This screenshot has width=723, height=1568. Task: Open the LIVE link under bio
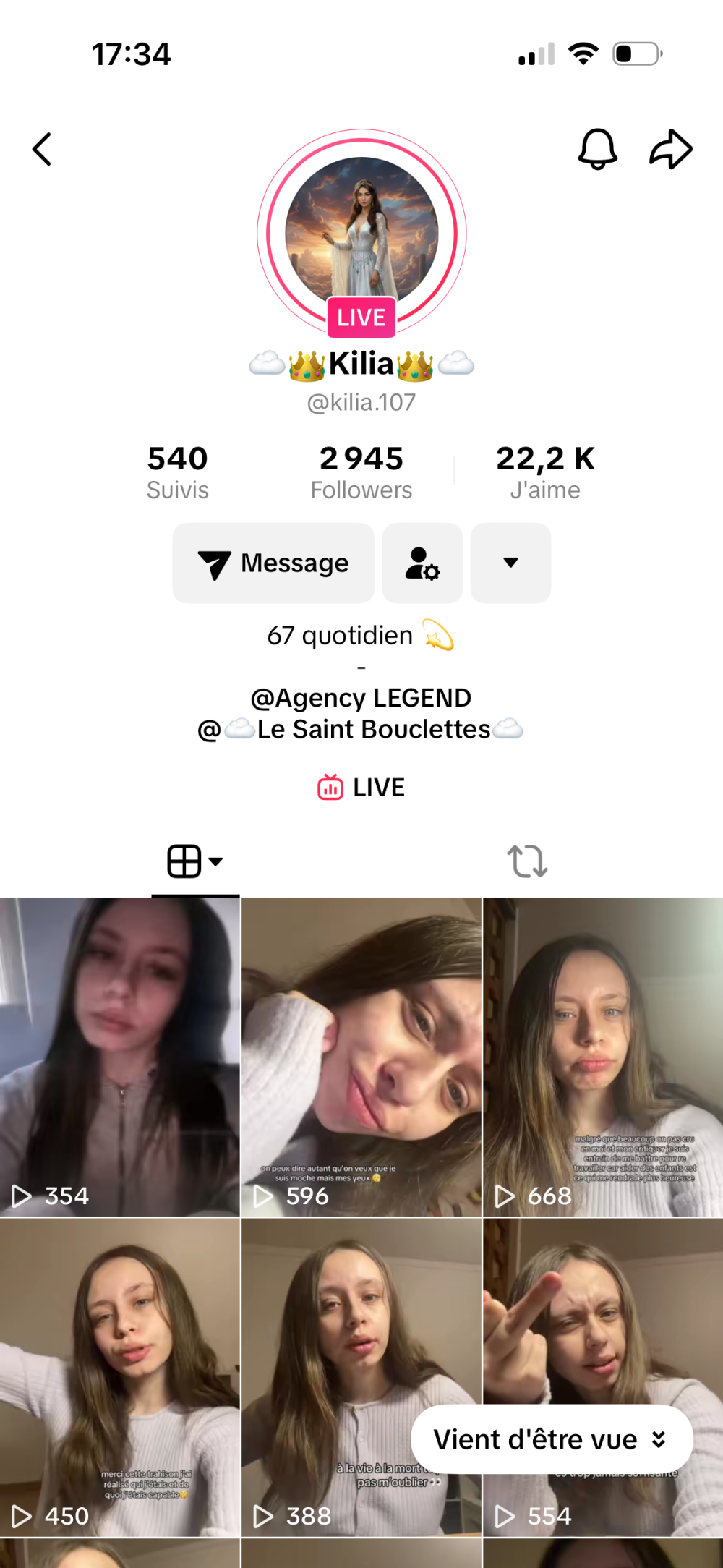(361, 788)
